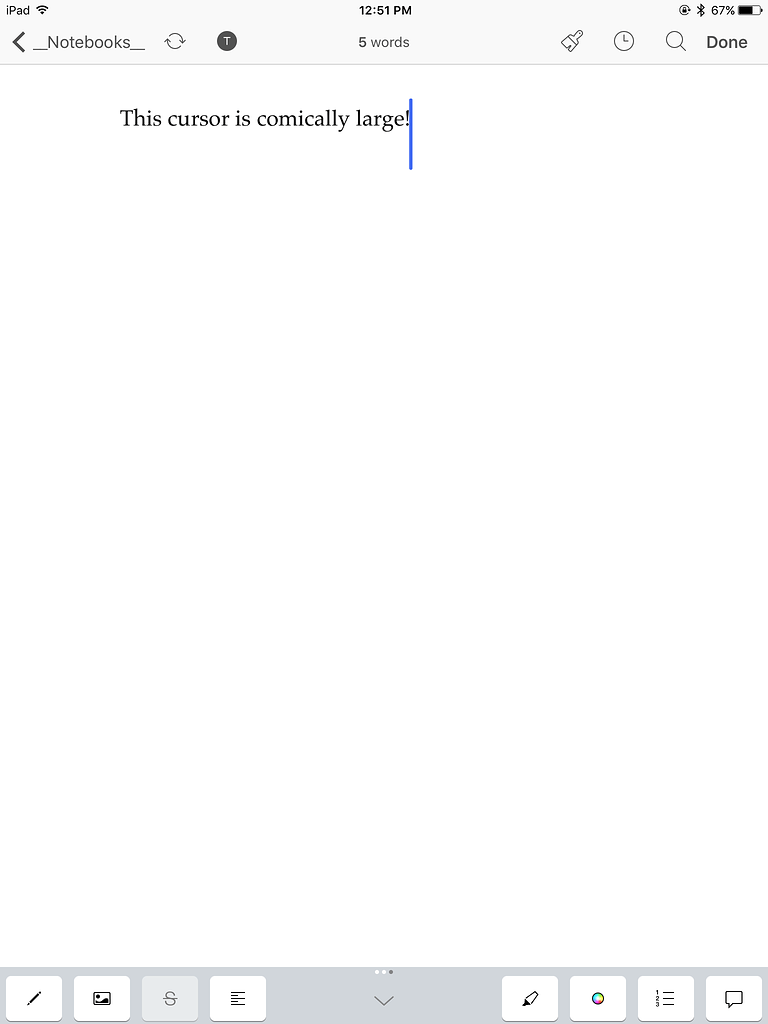The width and height of the screenshot is (768, 1024).
Task: Open the note version history clock
Action: [x=624, y=41]
